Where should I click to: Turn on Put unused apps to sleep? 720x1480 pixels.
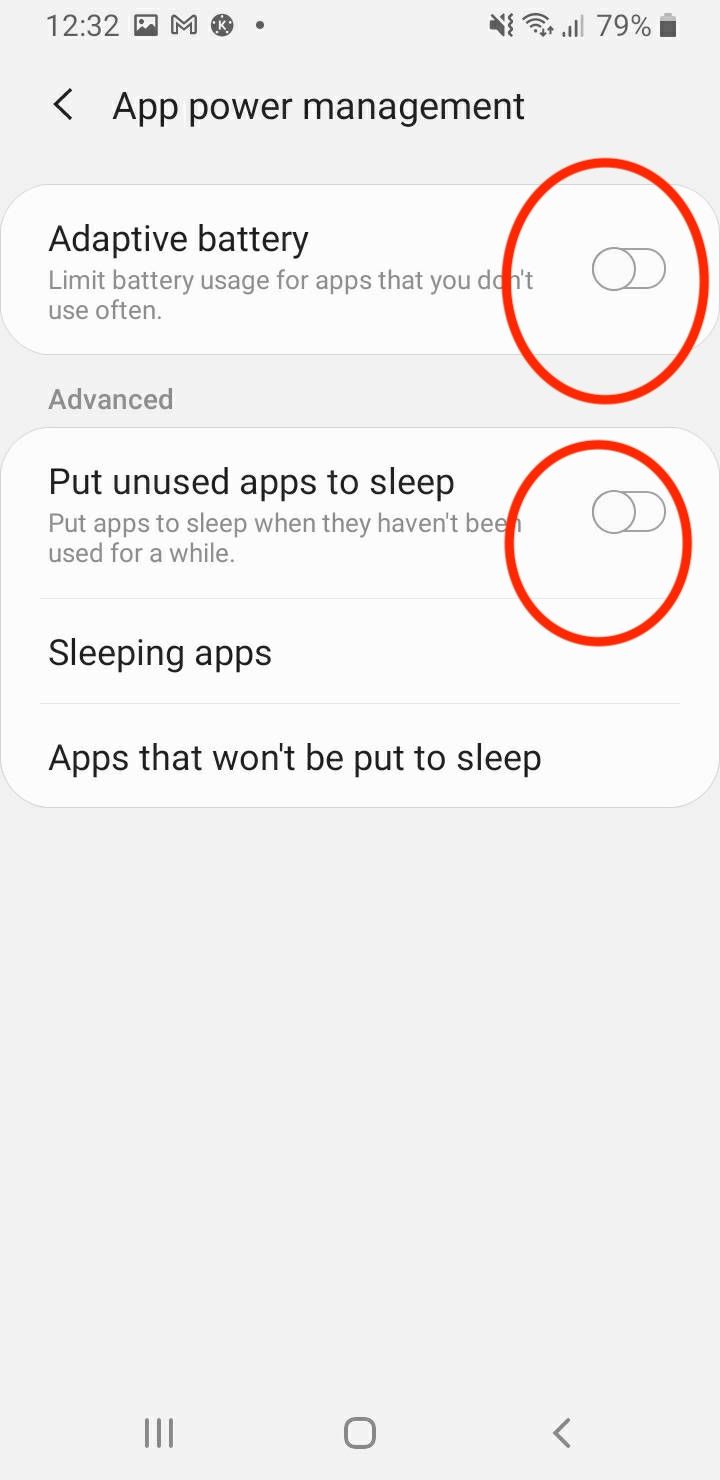pyautogui.click(x=628, y=513)
